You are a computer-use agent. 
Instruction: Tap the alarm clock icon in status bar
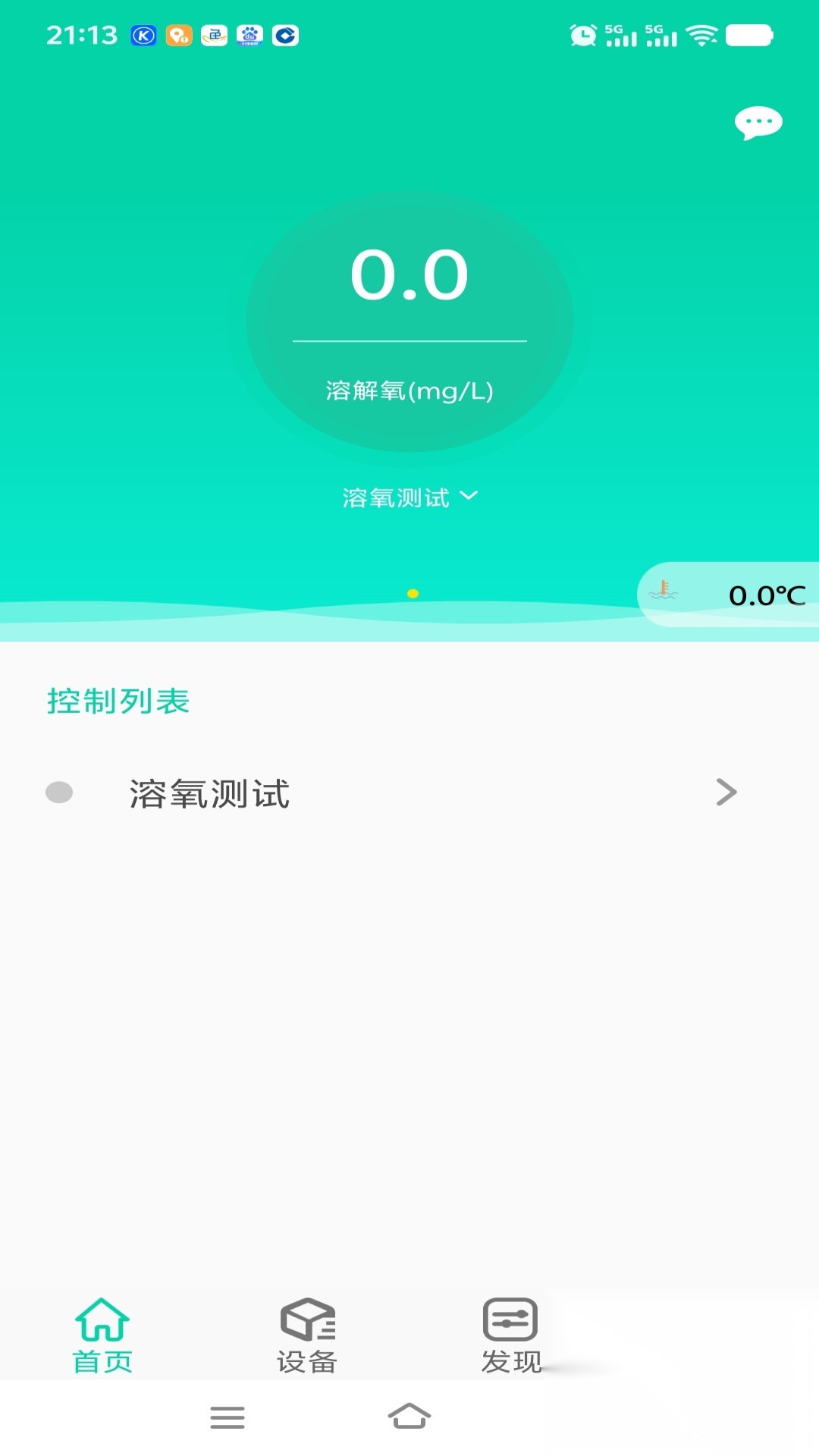pos(582,33)
